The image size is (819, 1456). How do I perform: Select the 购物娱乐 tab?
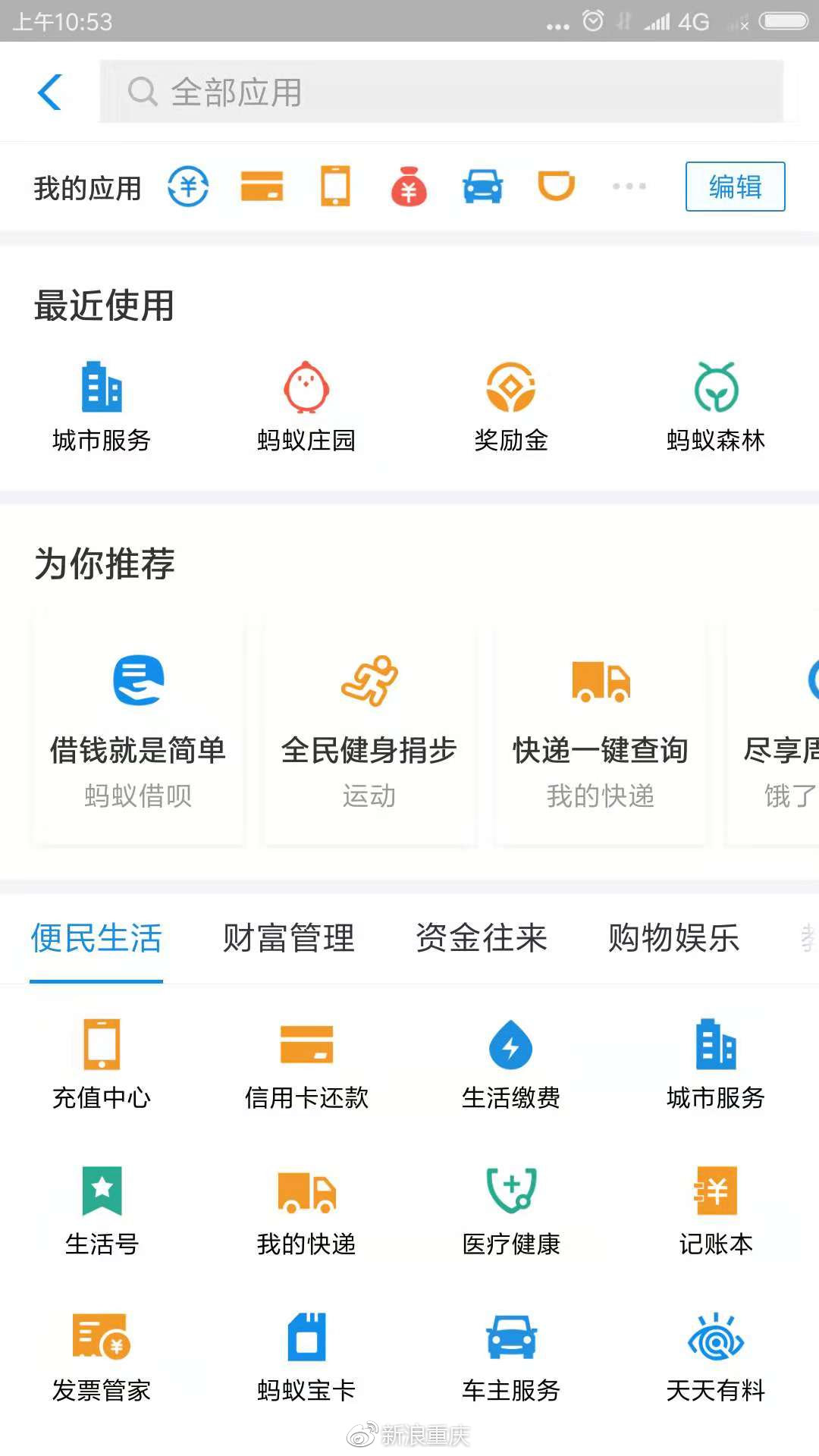(x=673, y=938)
